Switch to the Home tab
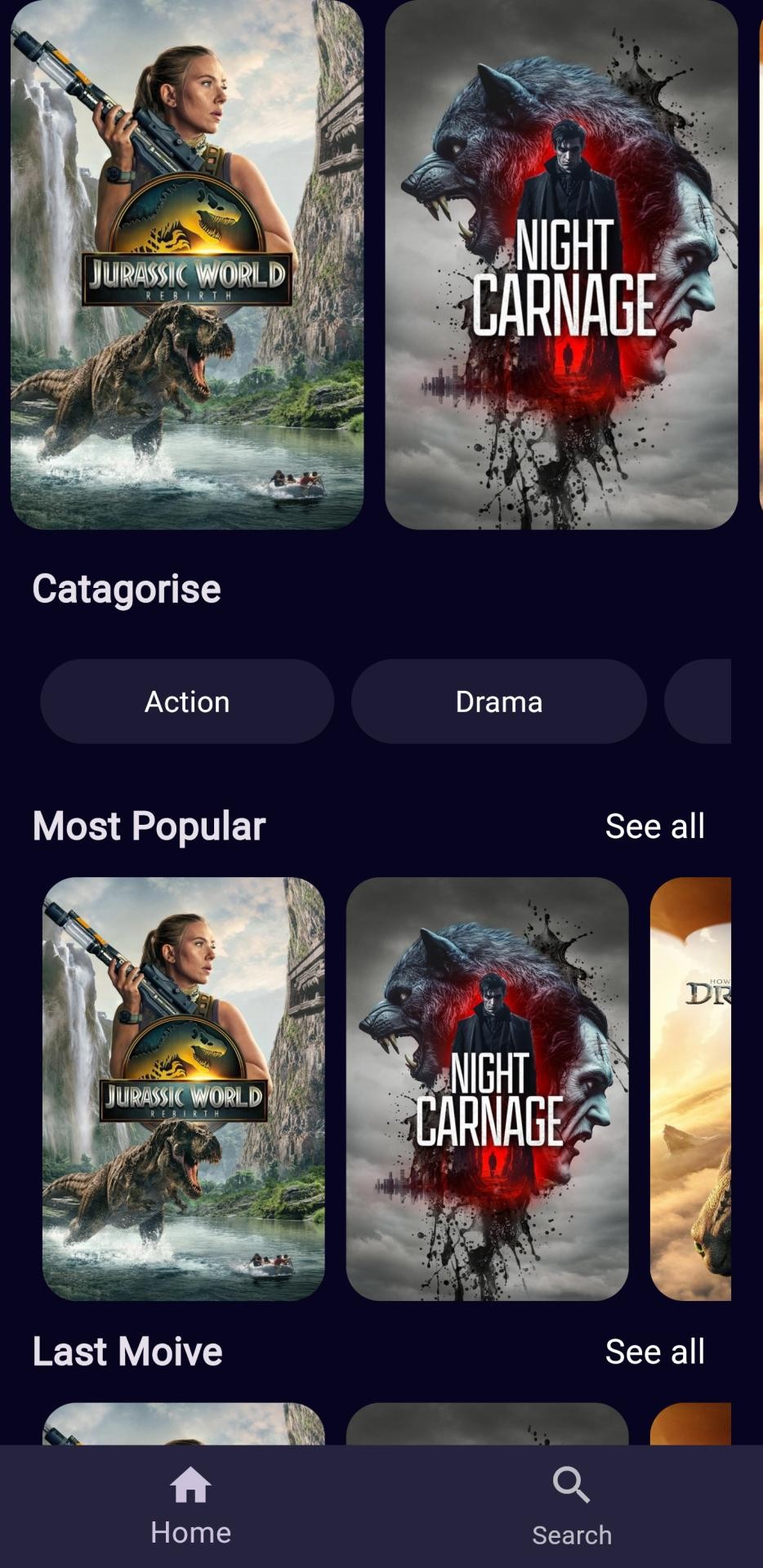Image resolution: width=763 pixels, height=1568 pixels. pos(190,1507)
